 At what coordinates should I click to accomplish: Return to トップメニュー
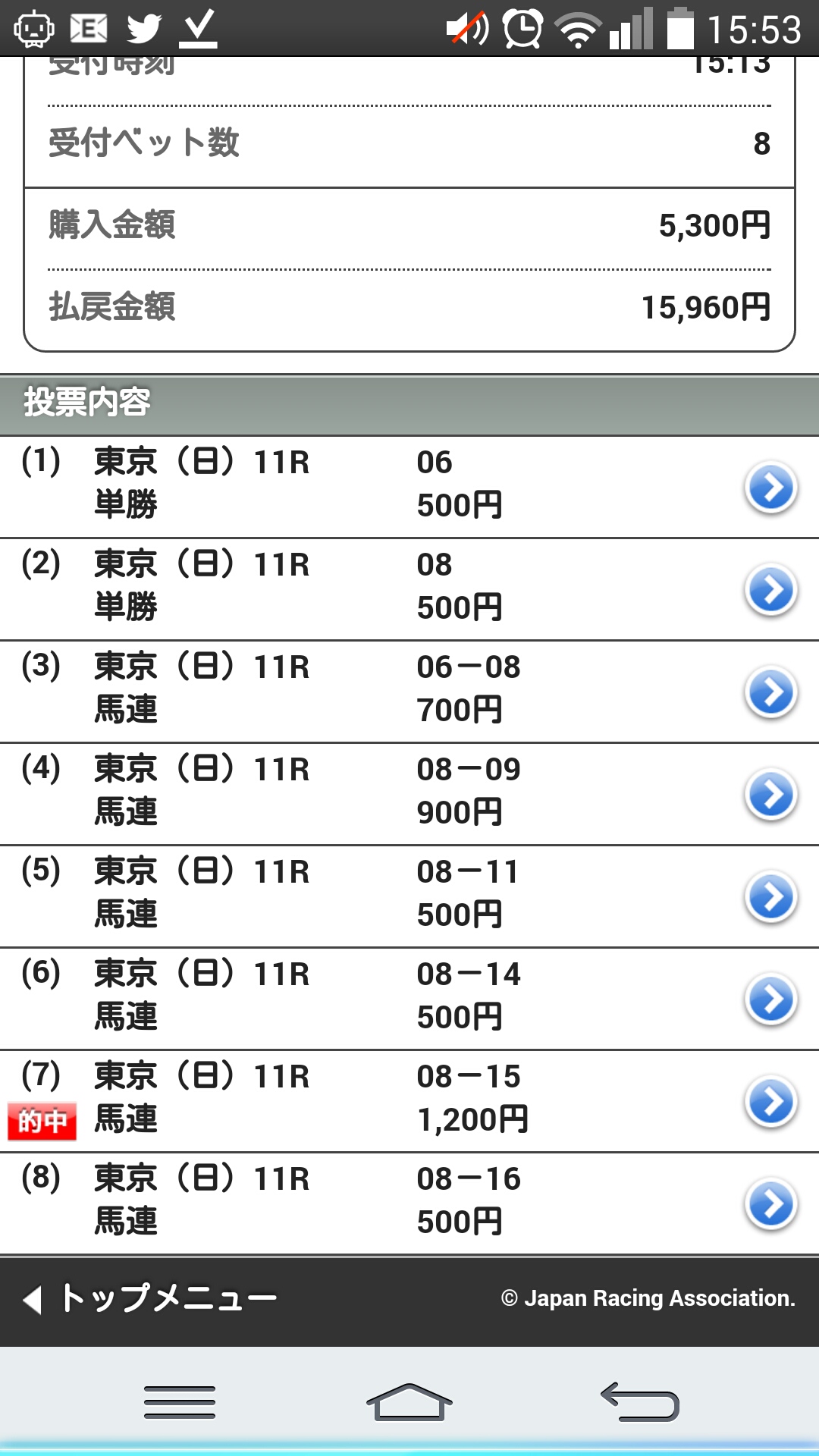click(x=152, y=1298)
